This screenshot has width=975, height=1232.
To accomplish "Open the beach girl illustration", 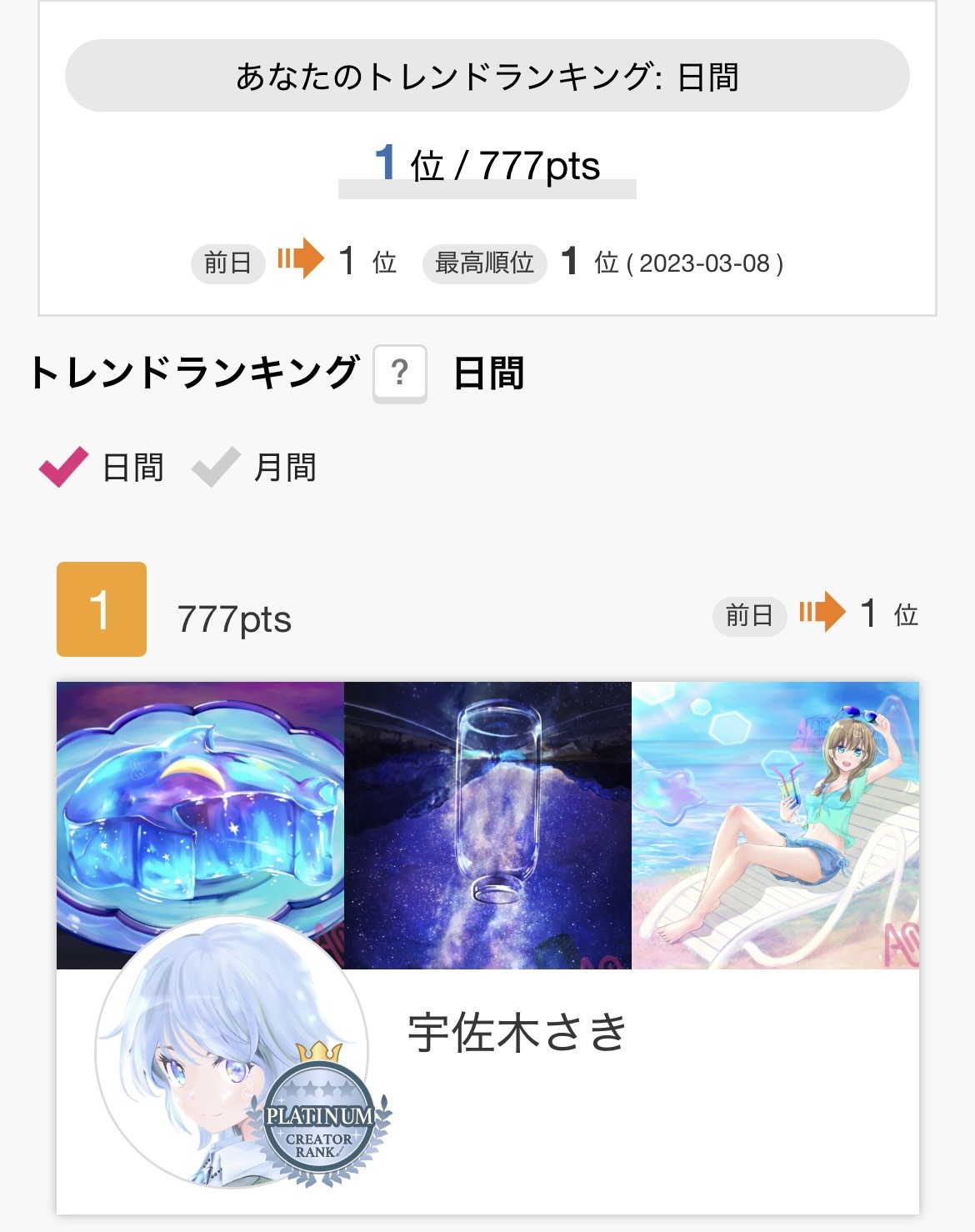I will click(x=775, y=825).
